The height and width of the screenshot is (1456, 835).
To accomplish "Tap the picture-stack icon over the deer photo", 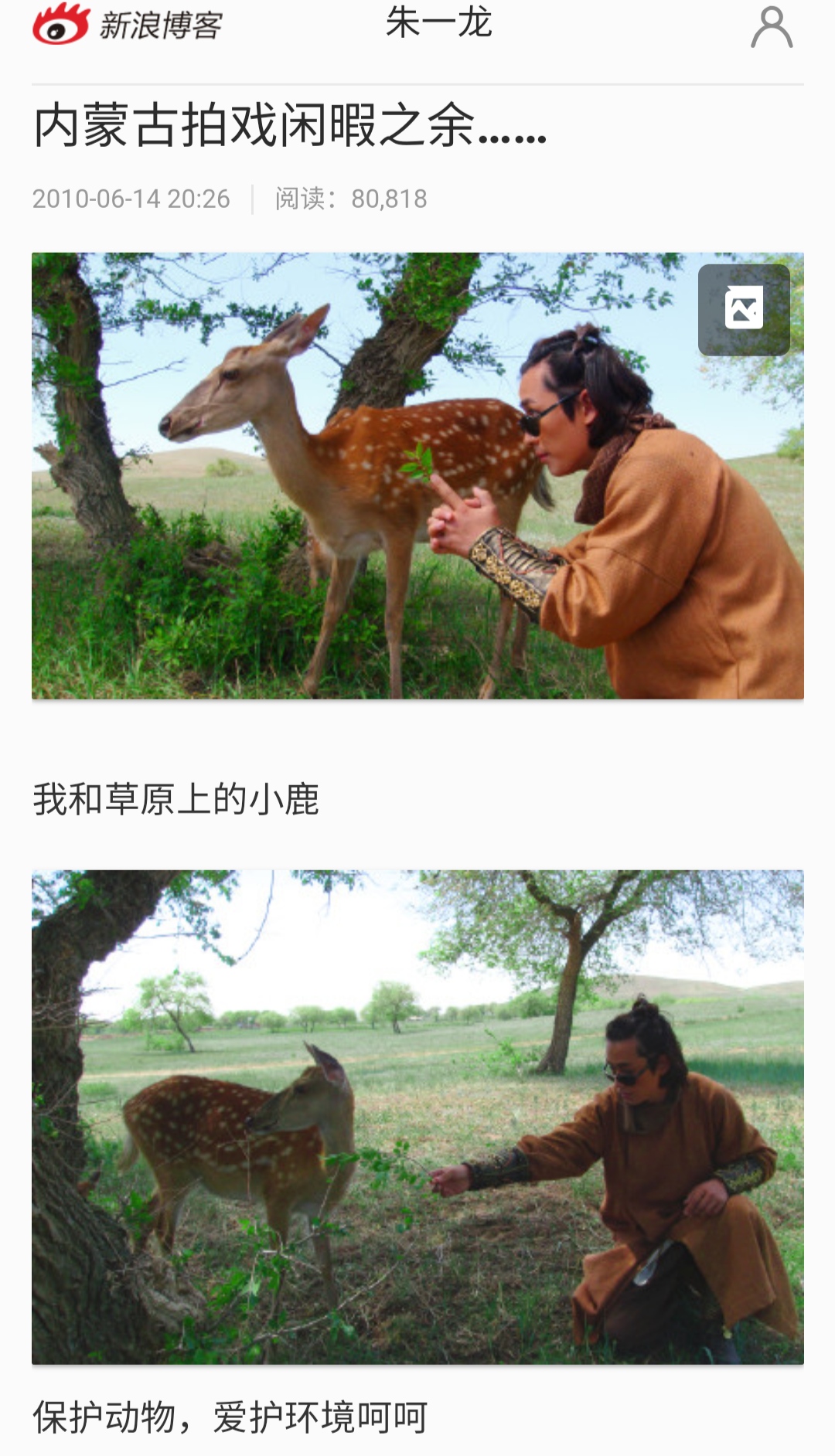I will (x=745, y=308).
